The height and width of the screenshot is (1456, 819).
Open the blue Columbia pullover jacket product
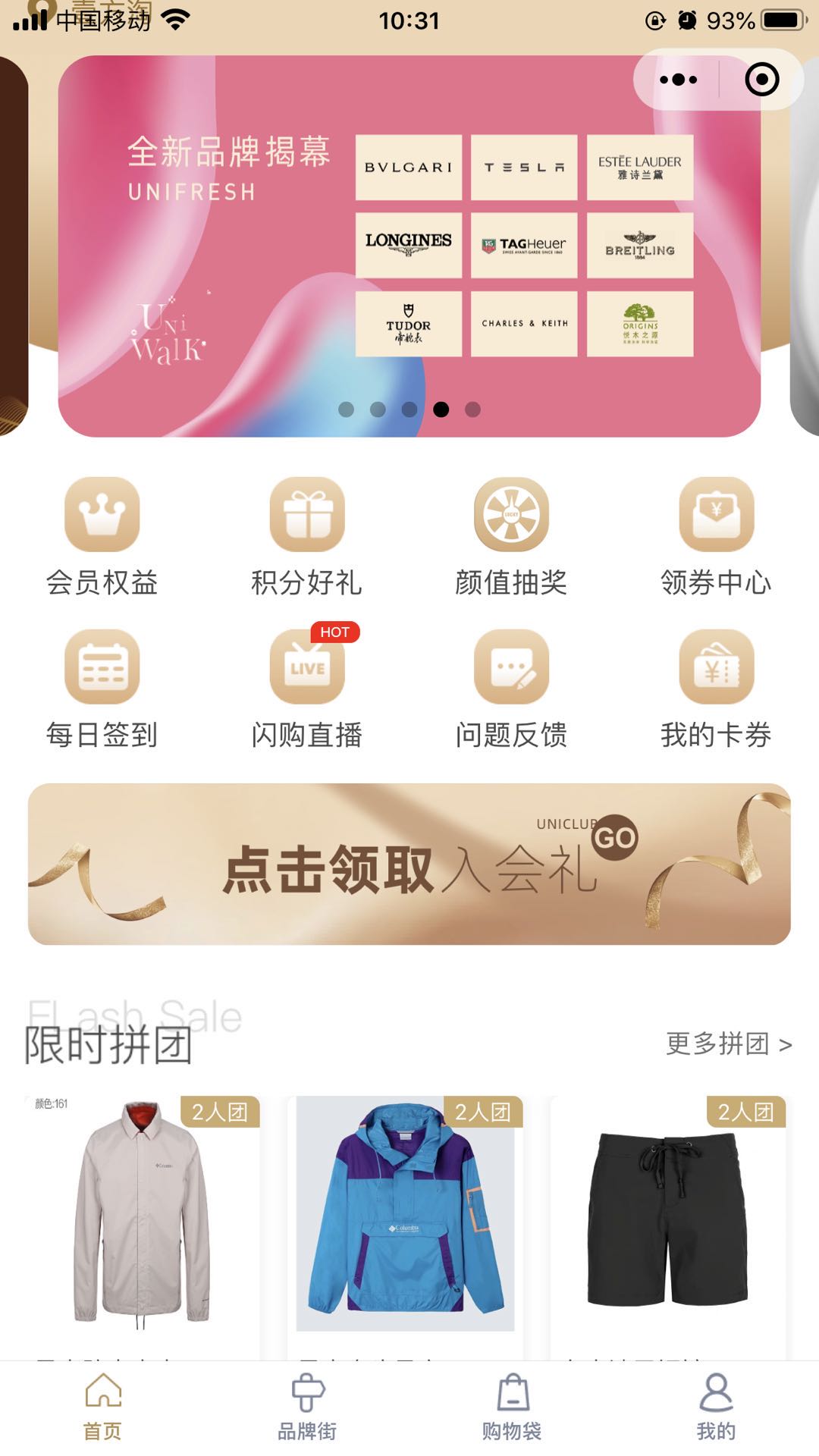[x=405, y=1213]
